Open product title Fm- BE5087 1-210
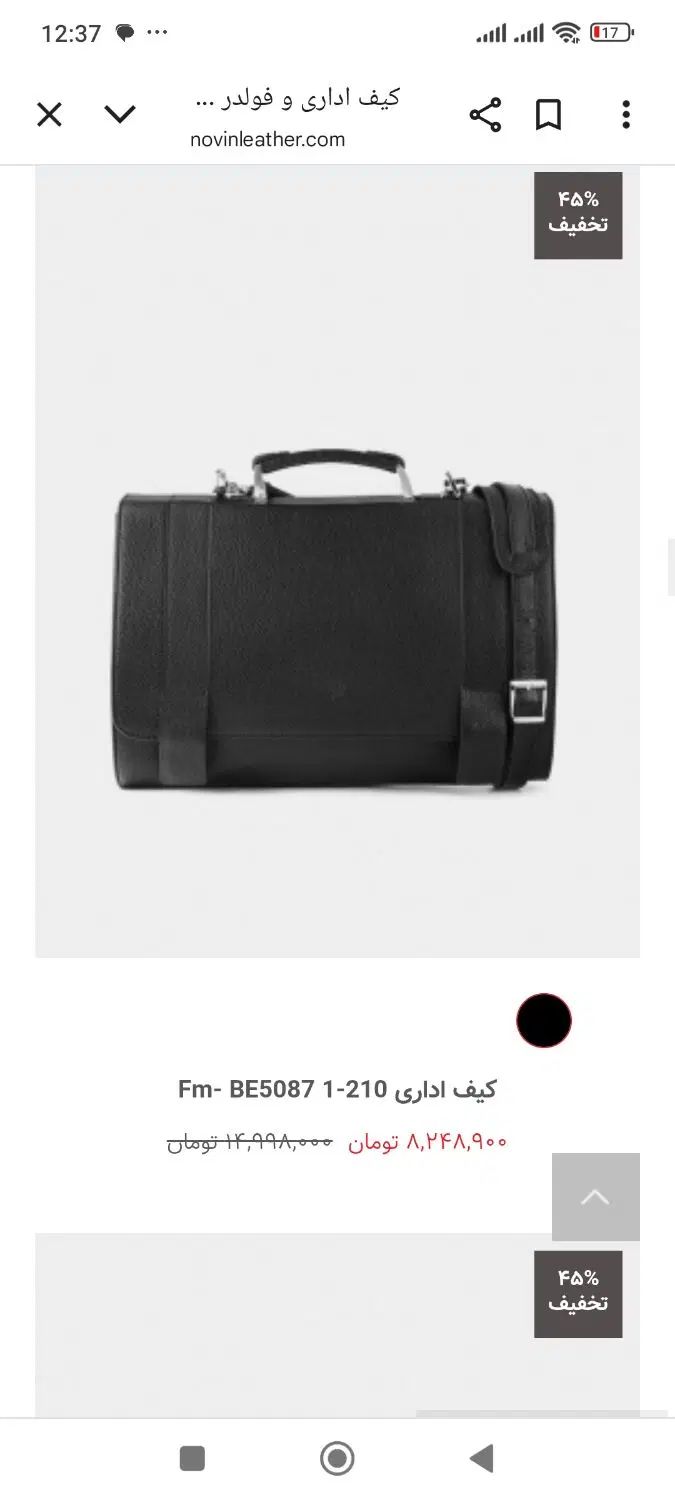 tap(337, 1089)
